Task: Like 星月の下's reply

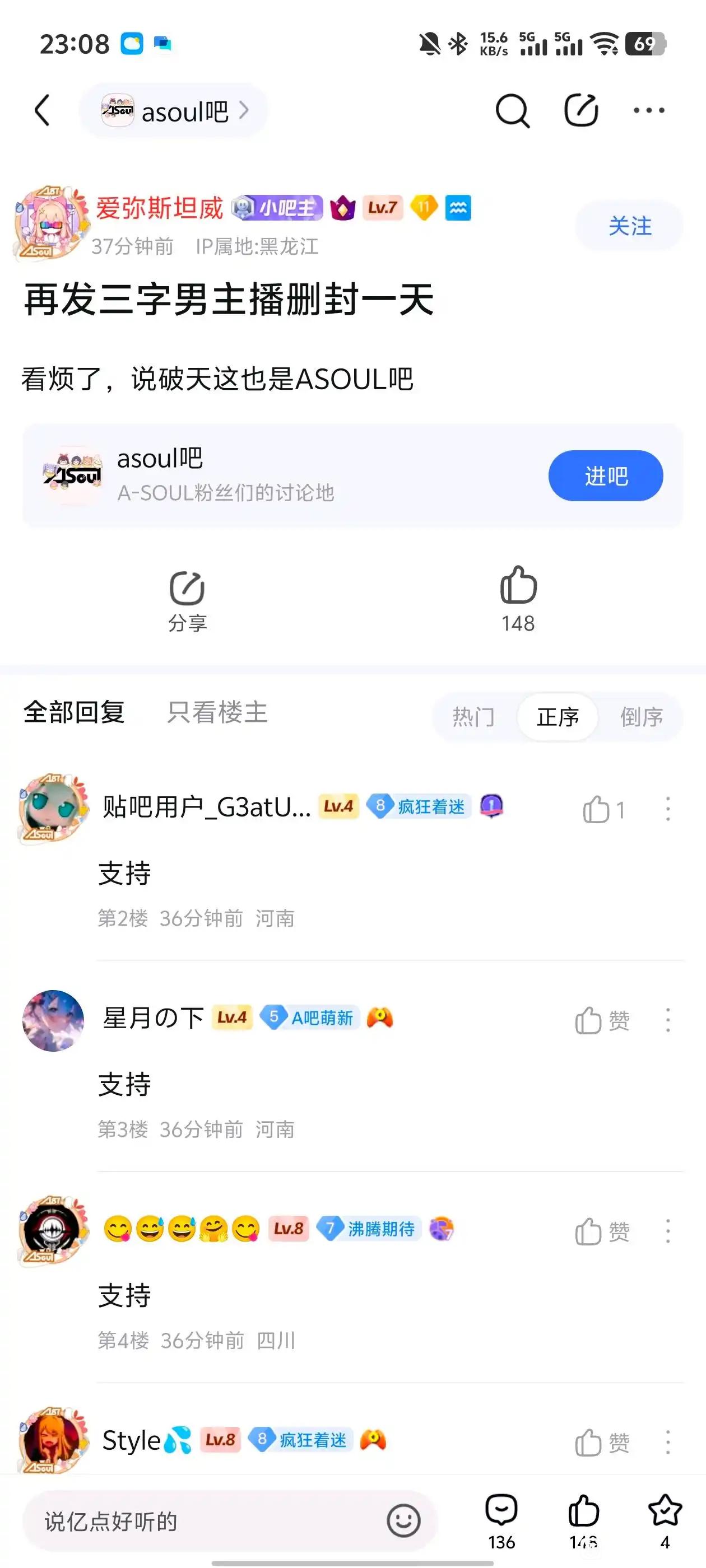Action: coord(589,1020)
